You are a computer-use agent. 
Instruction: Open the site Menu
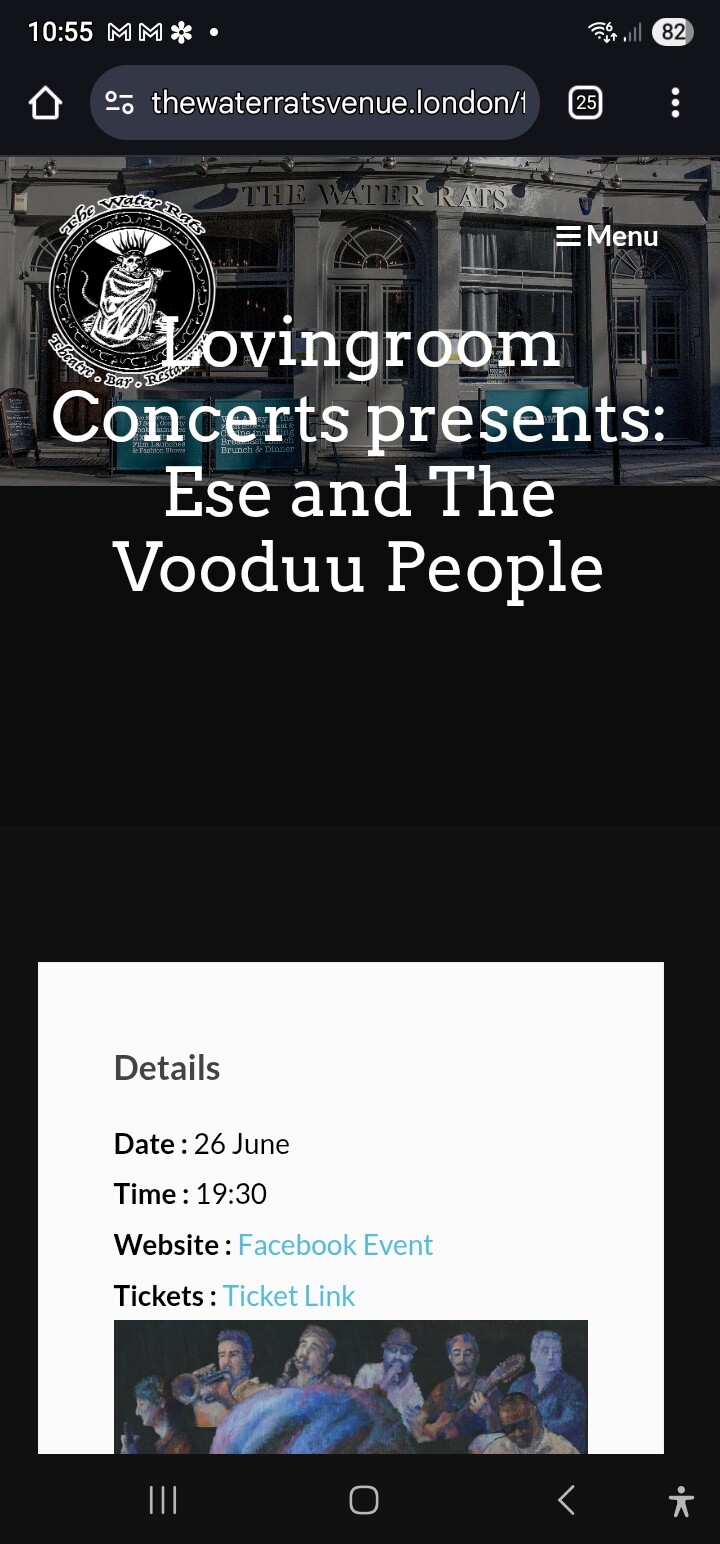[607, 236]
